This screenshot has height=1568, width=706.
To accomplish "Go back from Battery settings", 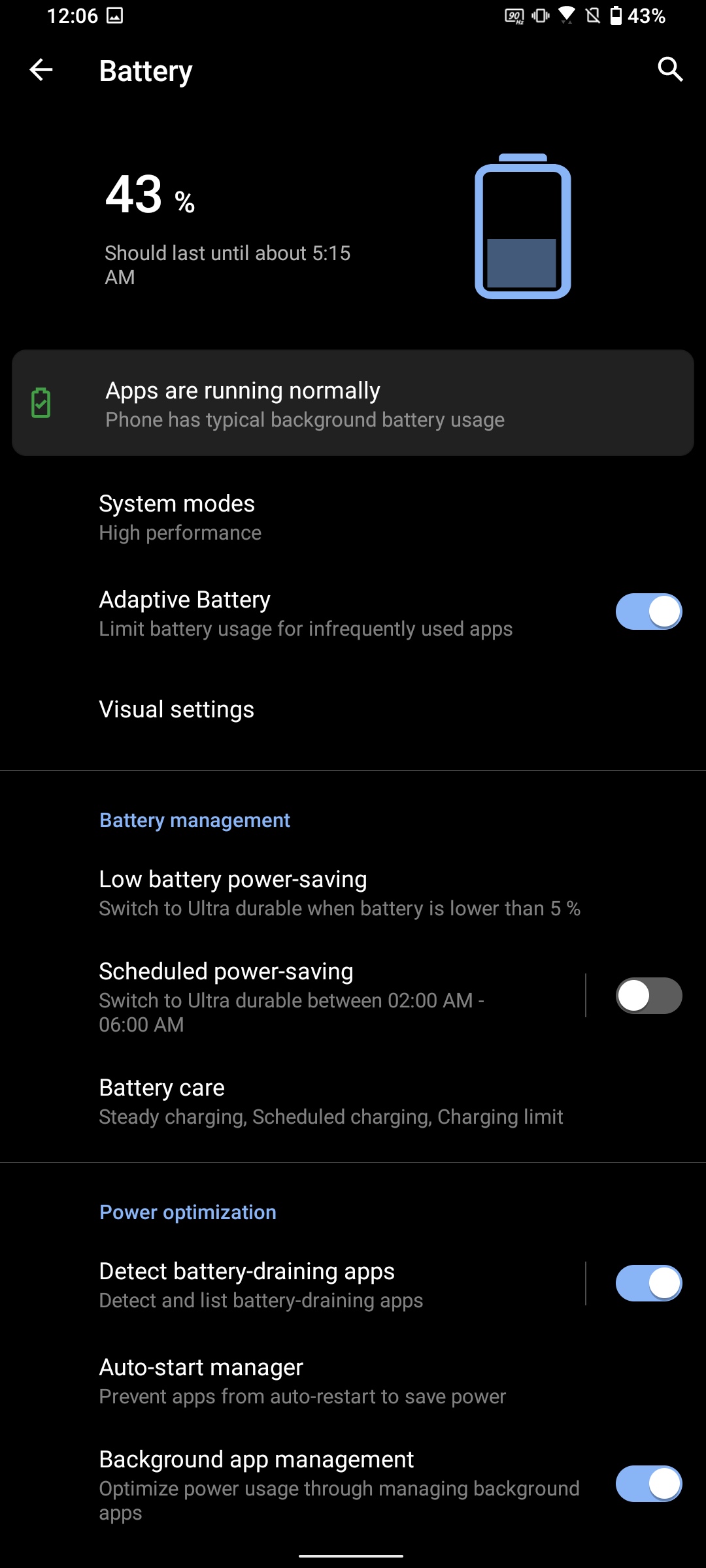I will [41, 70].
